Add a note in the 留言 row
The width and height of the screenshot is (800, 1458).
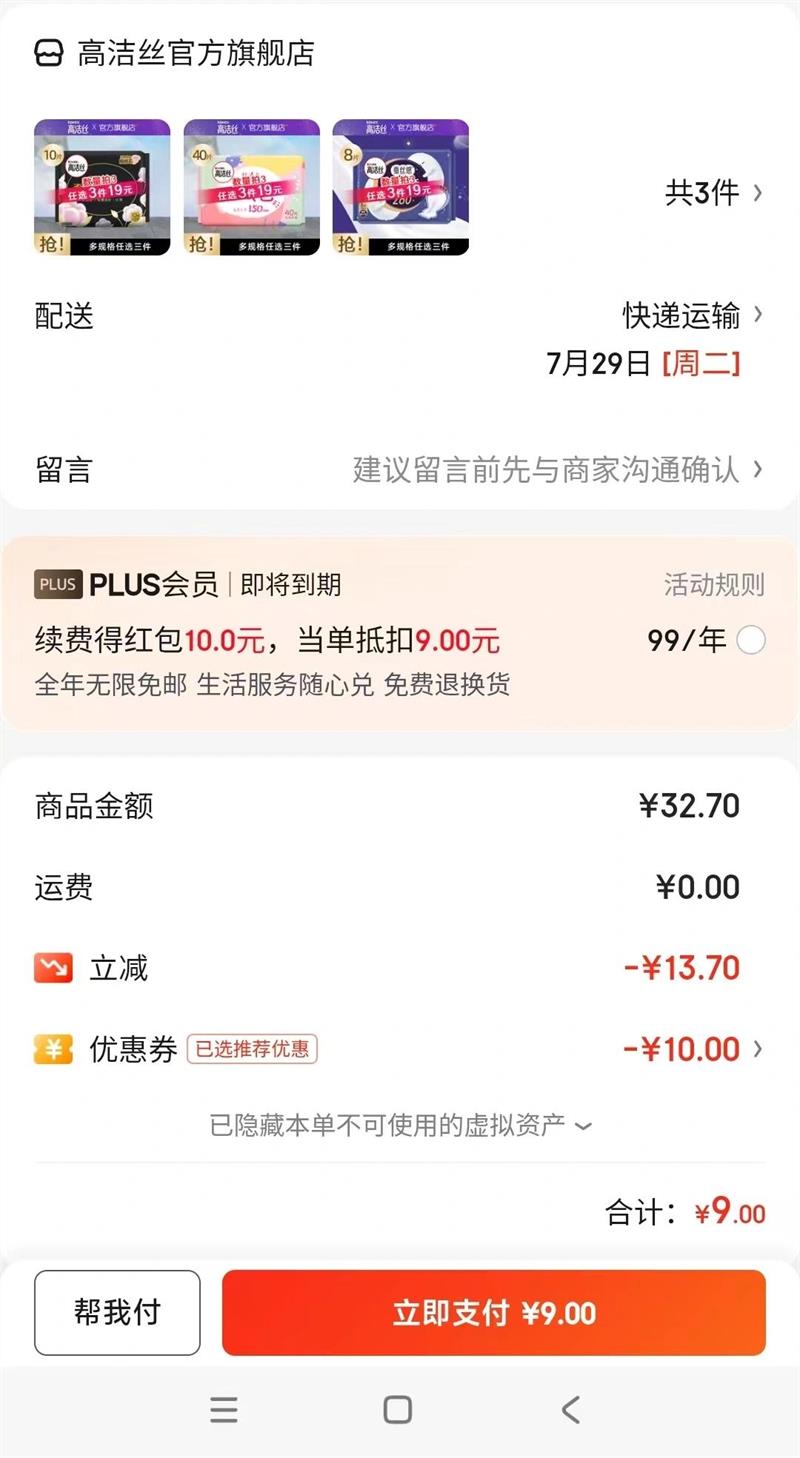(x=556, y=469)
